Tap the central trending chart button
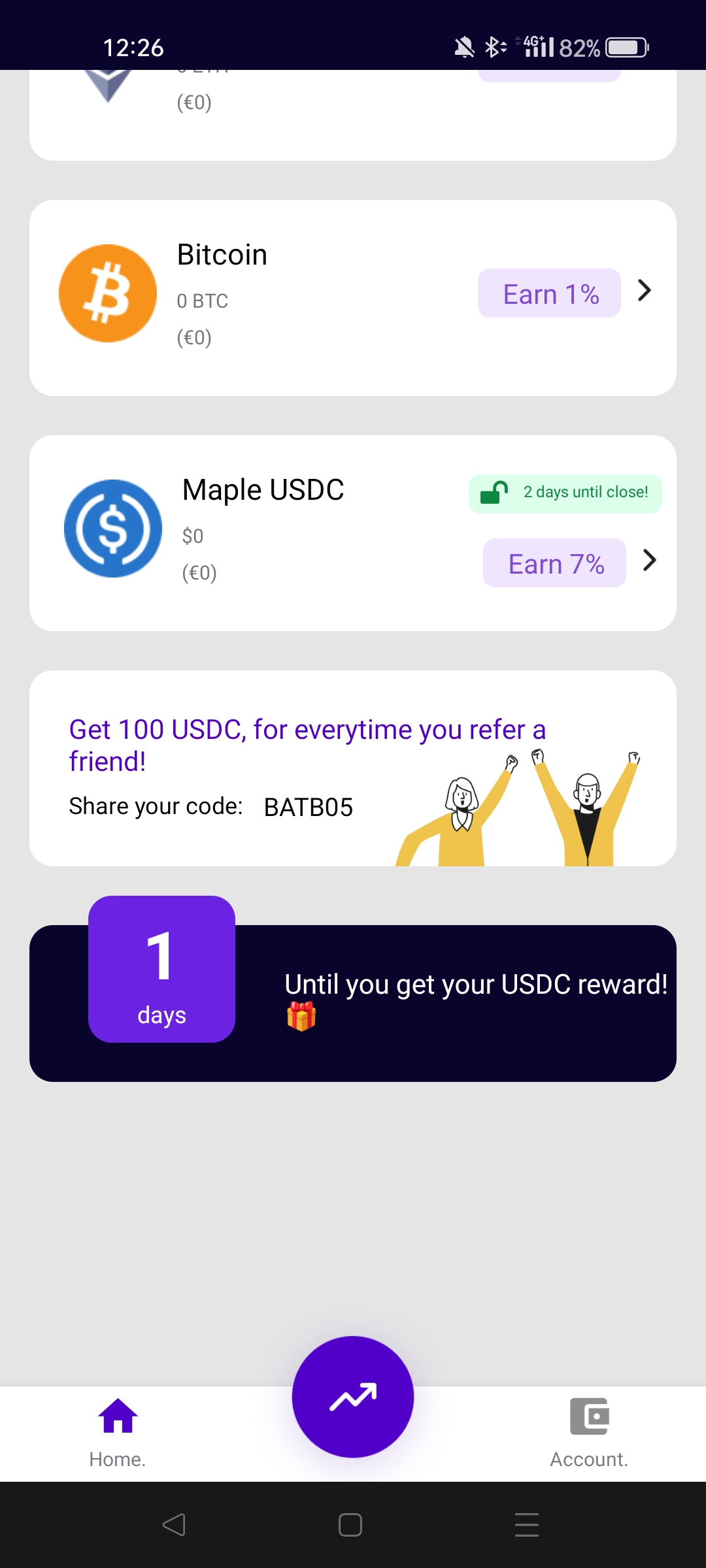 [x=353, y=1397]
